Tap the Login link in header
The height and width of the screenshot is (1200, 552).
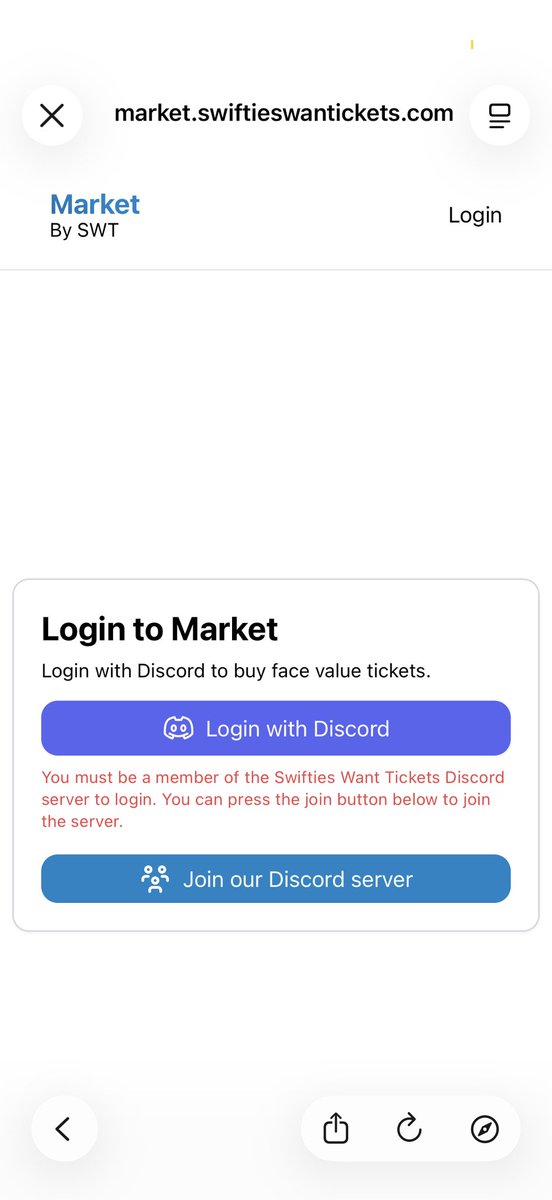pyautogui.click(x=475, y=215)
